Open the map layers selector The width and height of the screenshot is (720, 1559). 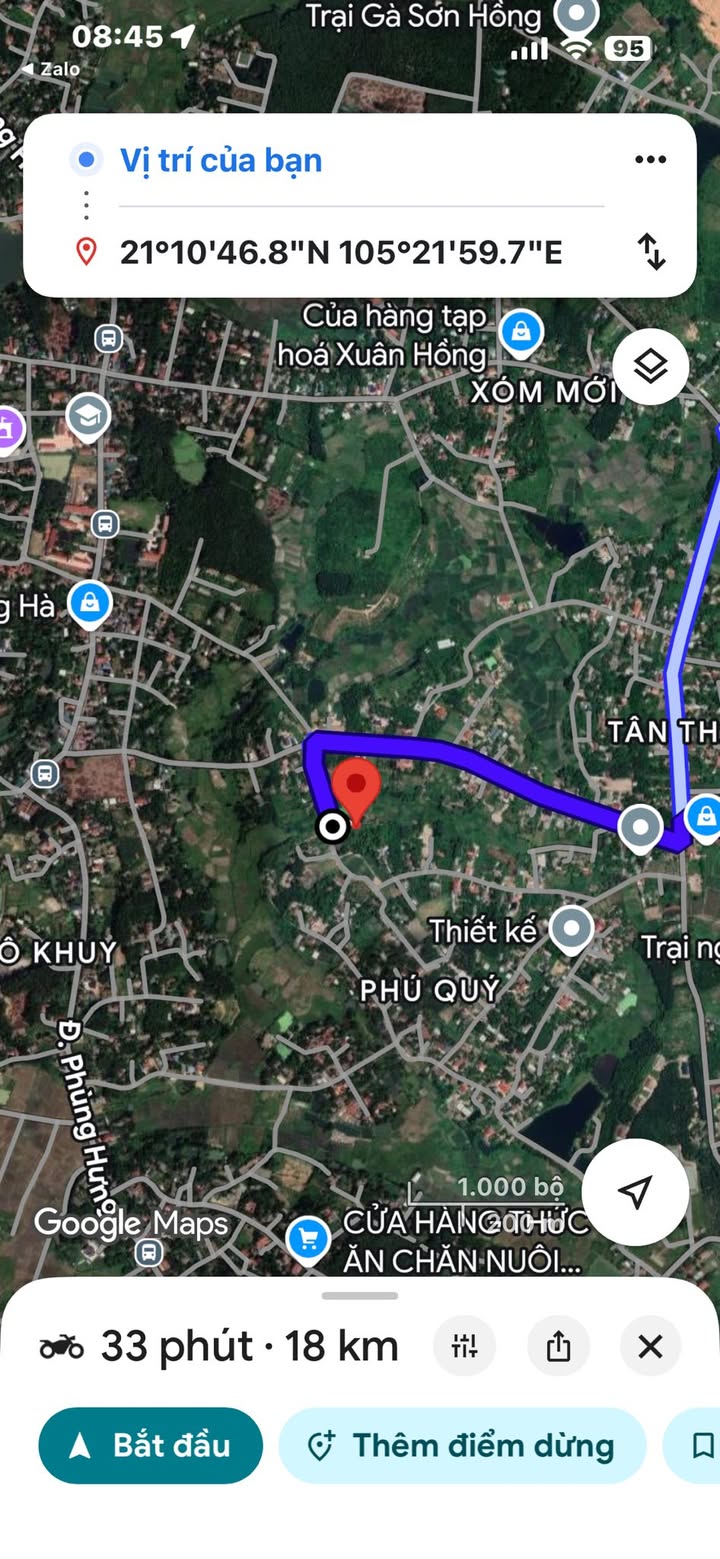pyautogui.click(x=651, y=367)
